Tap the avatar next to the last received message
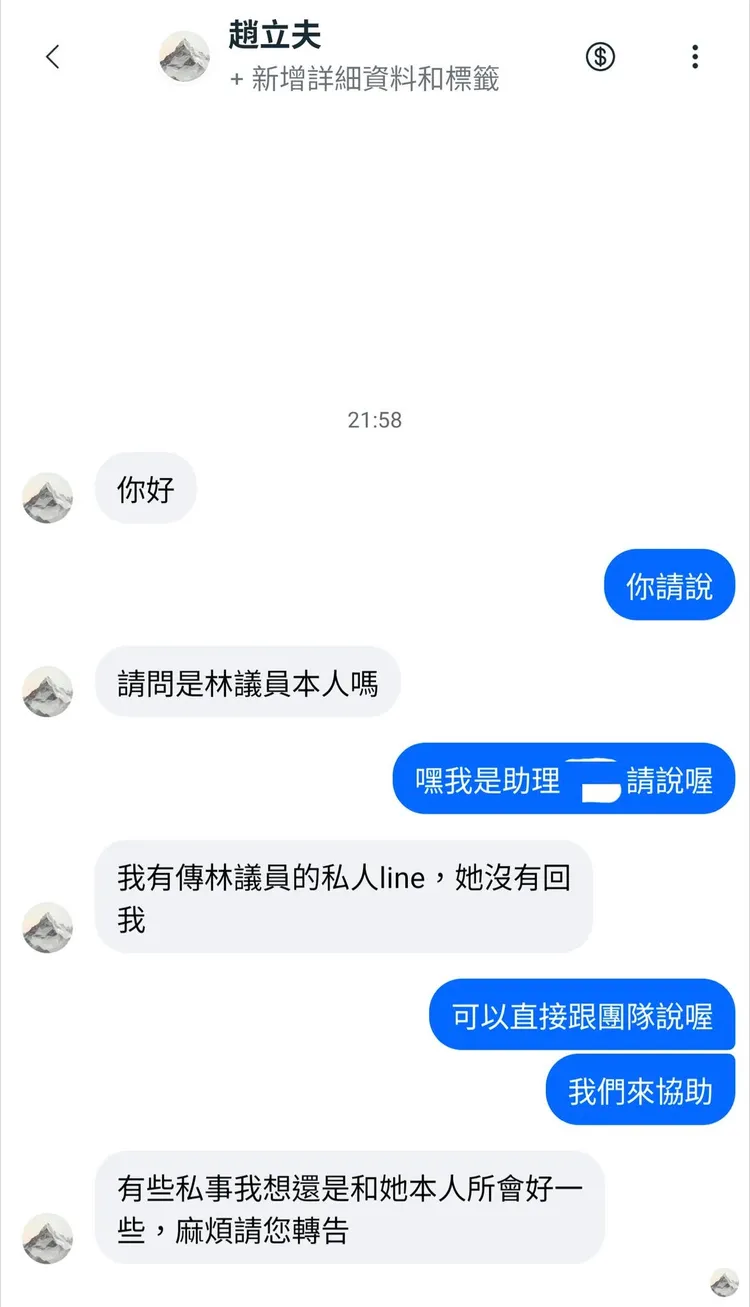Screen dimensions: 750x1307 point(46,1238)
